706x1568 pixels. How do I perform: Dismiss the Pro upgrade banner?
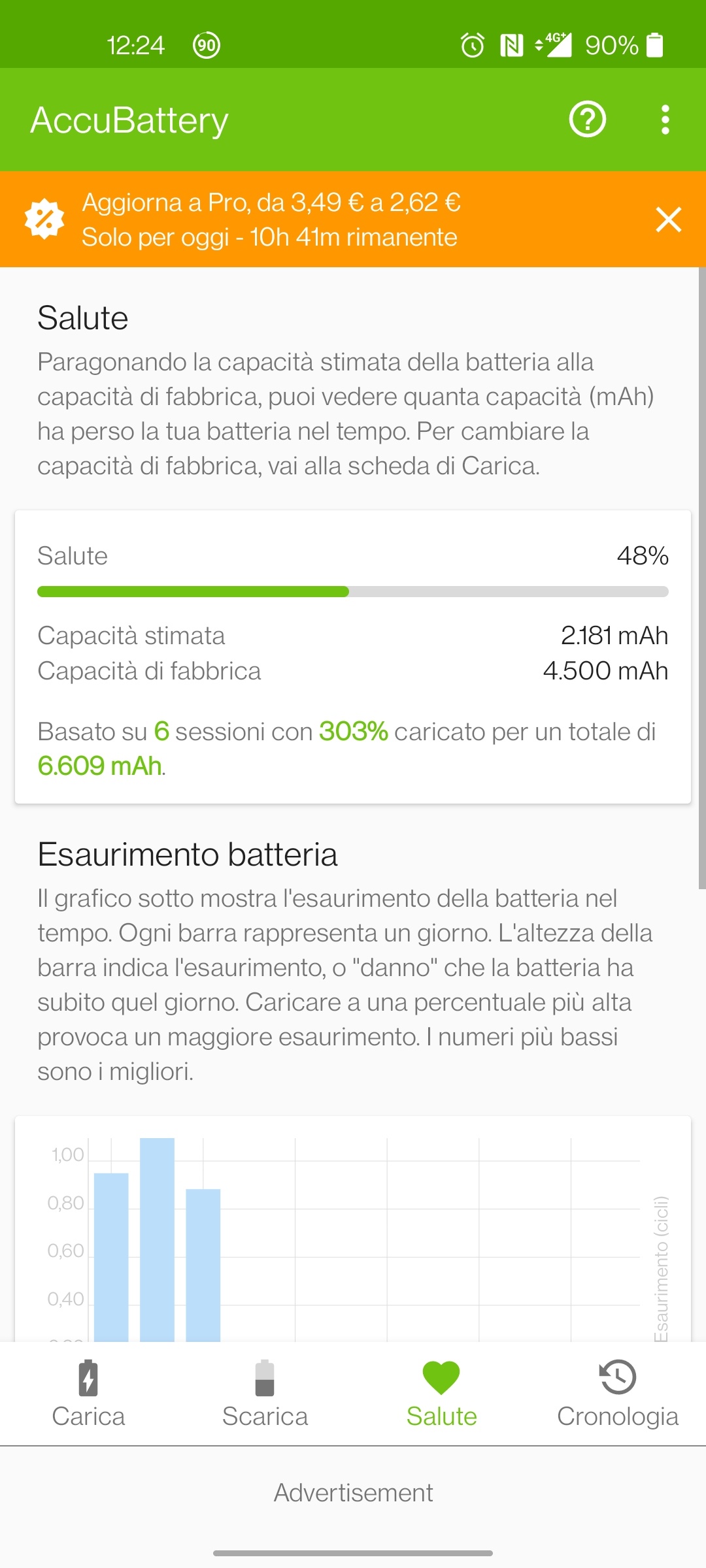[x=668, y=220]
